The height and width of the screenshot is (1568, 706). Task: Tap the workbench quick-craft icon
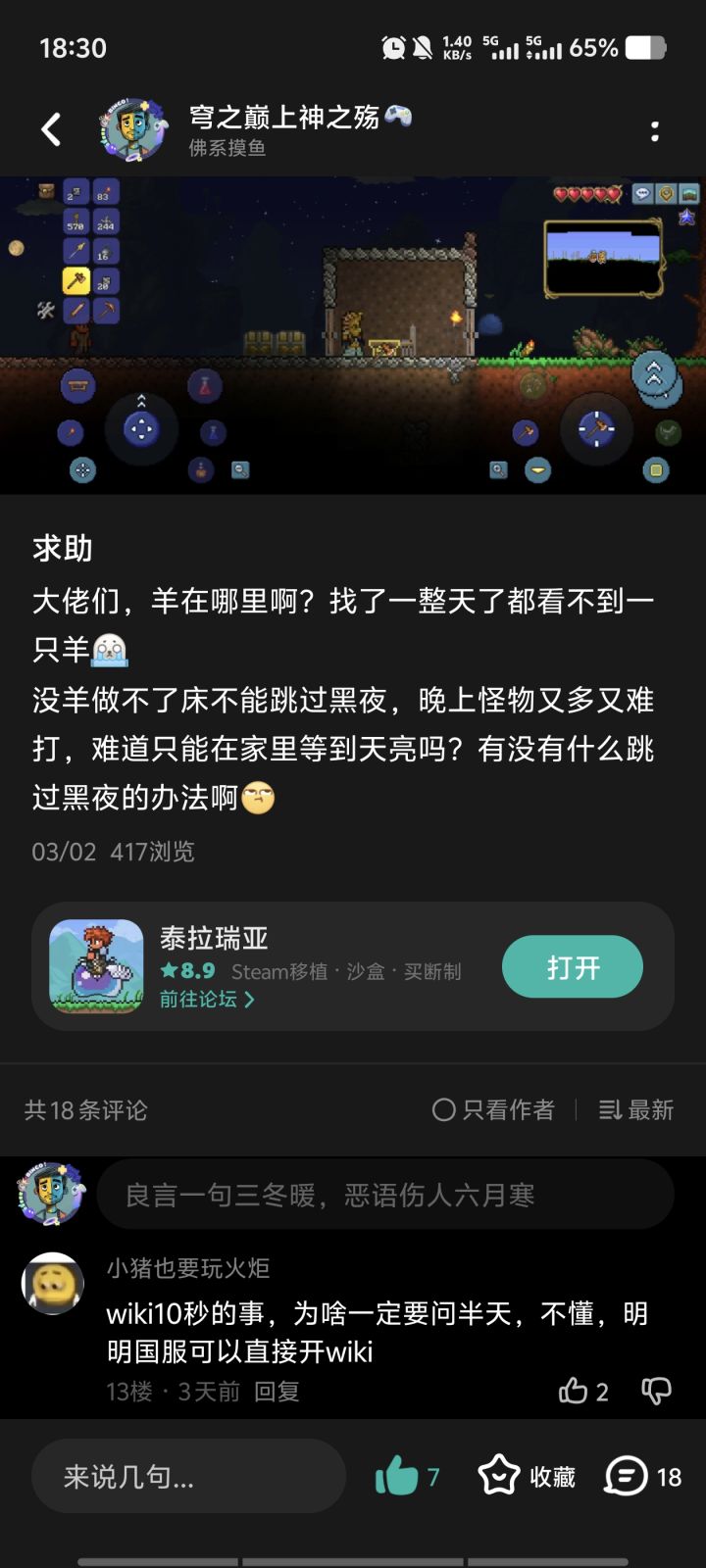point(79,385)
